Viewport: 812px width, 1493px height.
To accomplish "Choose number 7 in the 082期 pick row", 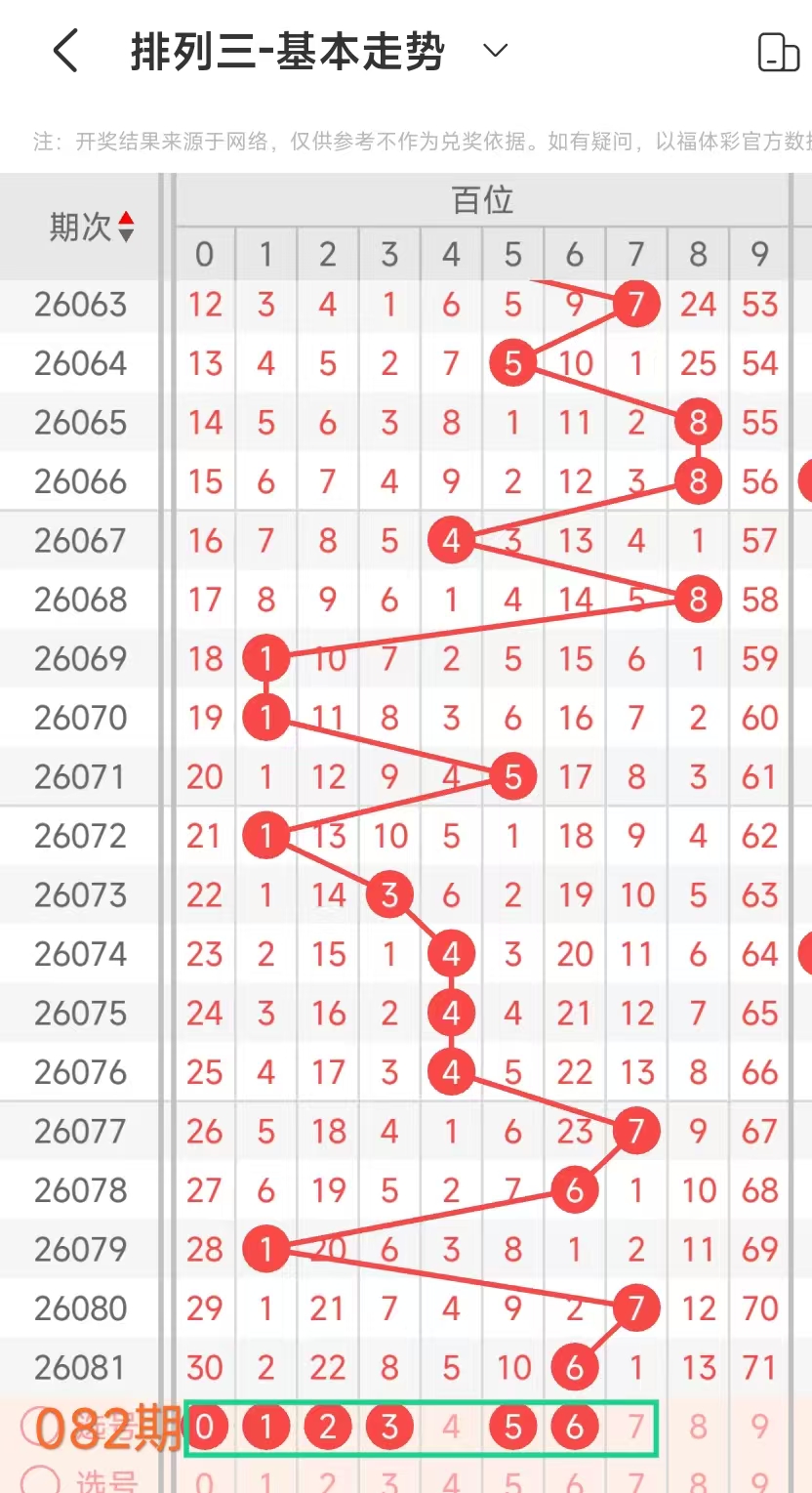I will pos(636,1428).
